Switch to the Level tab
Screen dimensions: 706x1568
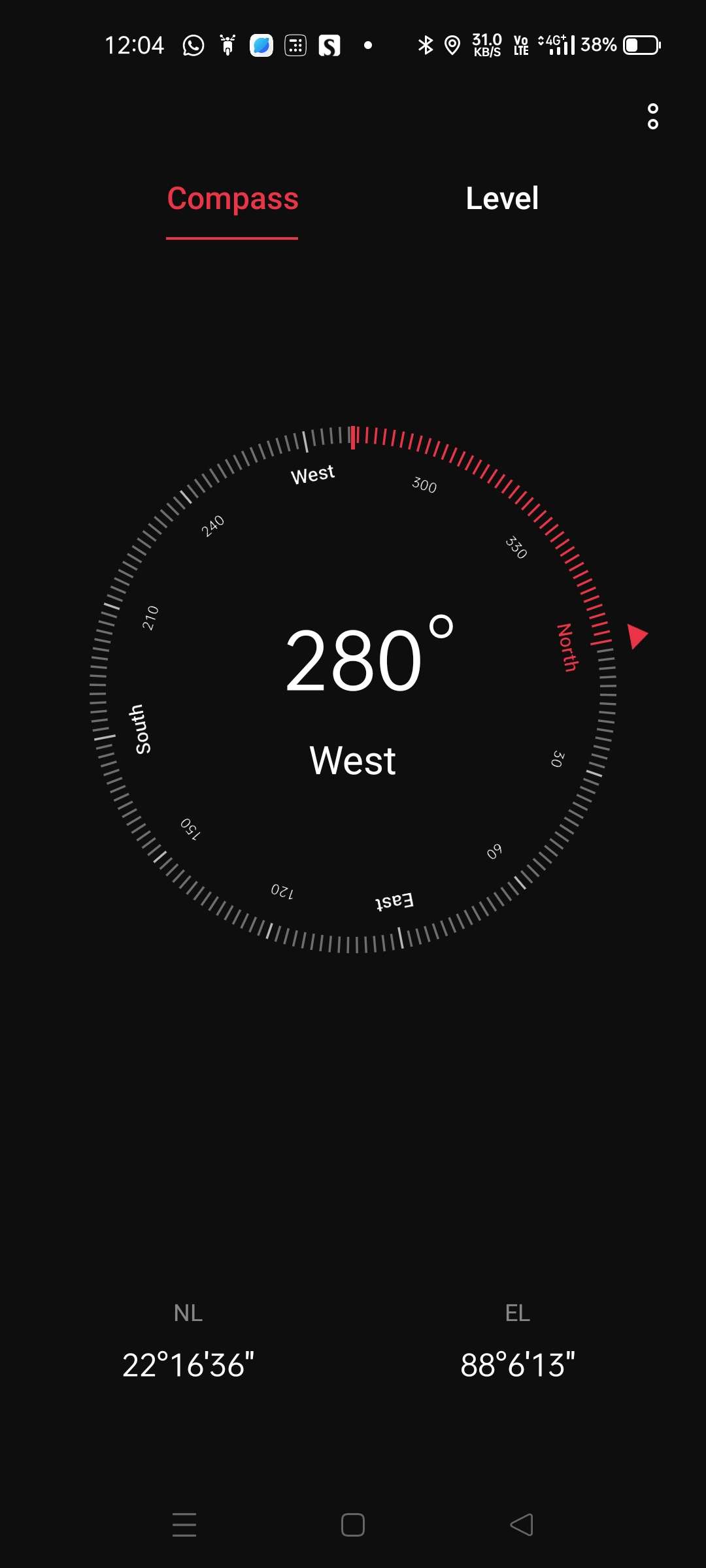click(x=502, y=199)
